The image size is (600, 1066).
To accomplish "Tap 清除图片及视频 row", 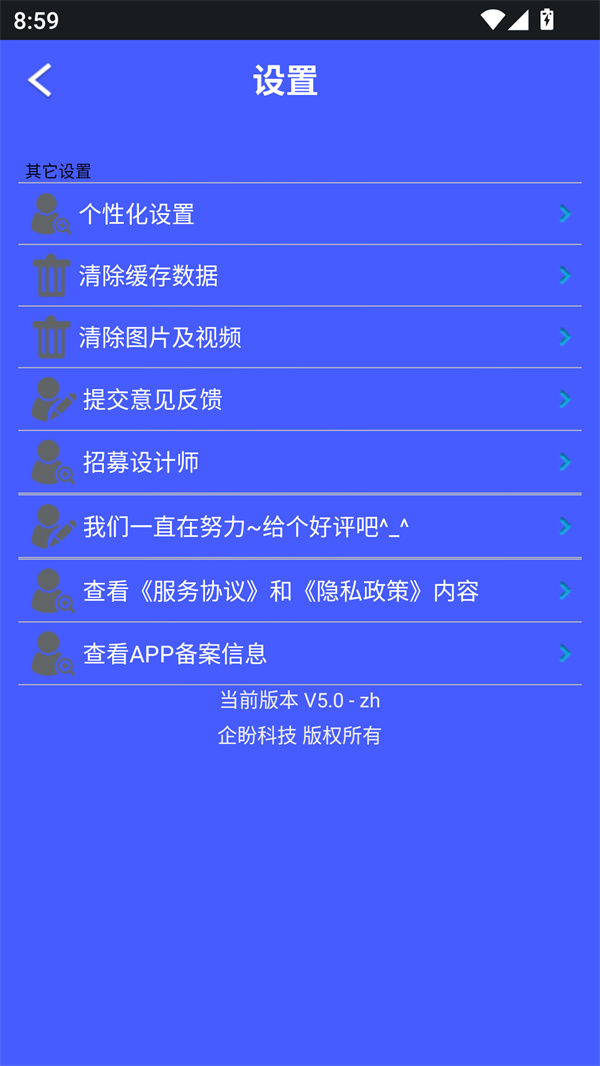I will [x=300, y=338].
